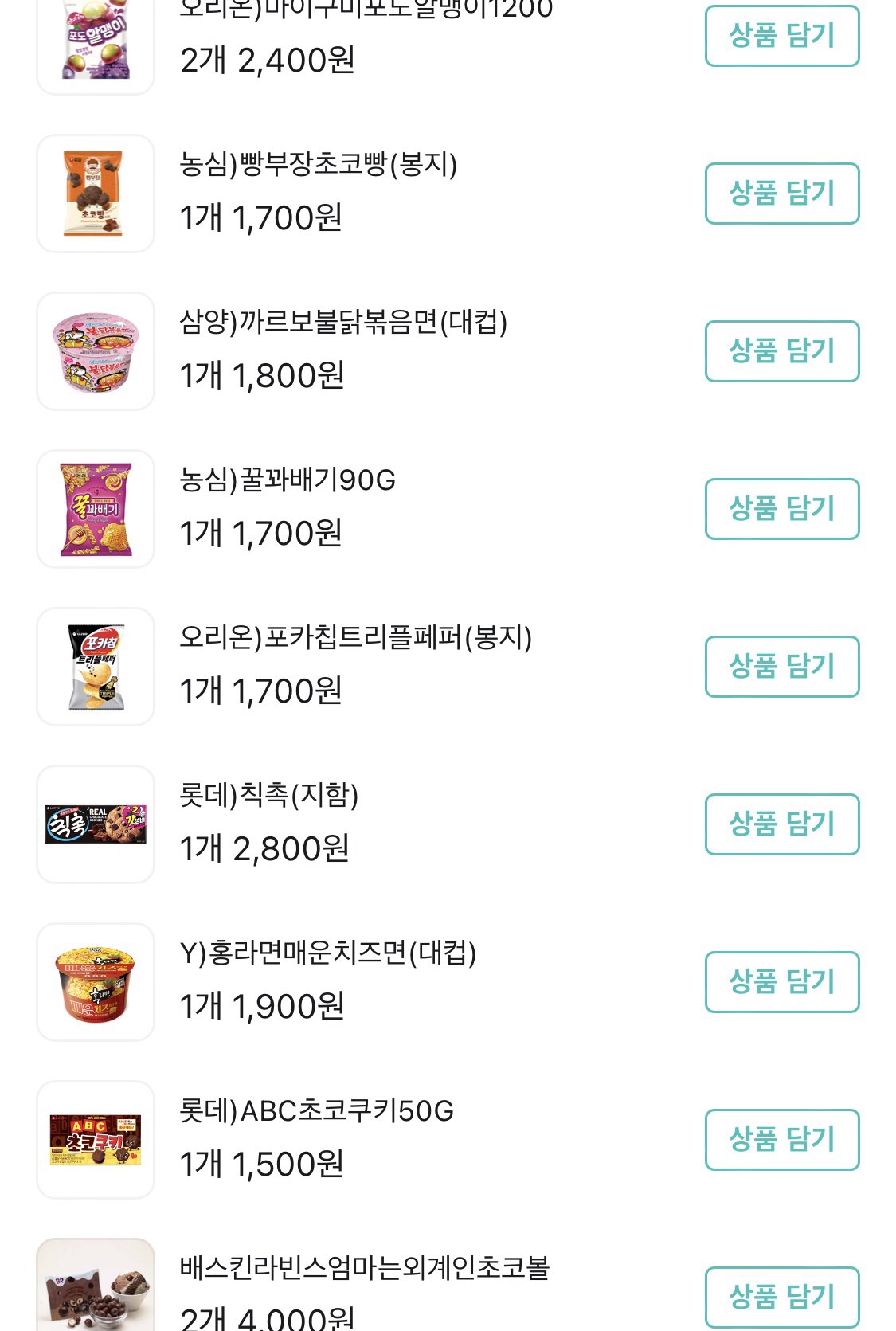Tap 상품 담기 for 농심 꿀꽈배기90G
The width and height of the screenshot is (896, 1331).
pyautogui.click(x=781, y=509)
